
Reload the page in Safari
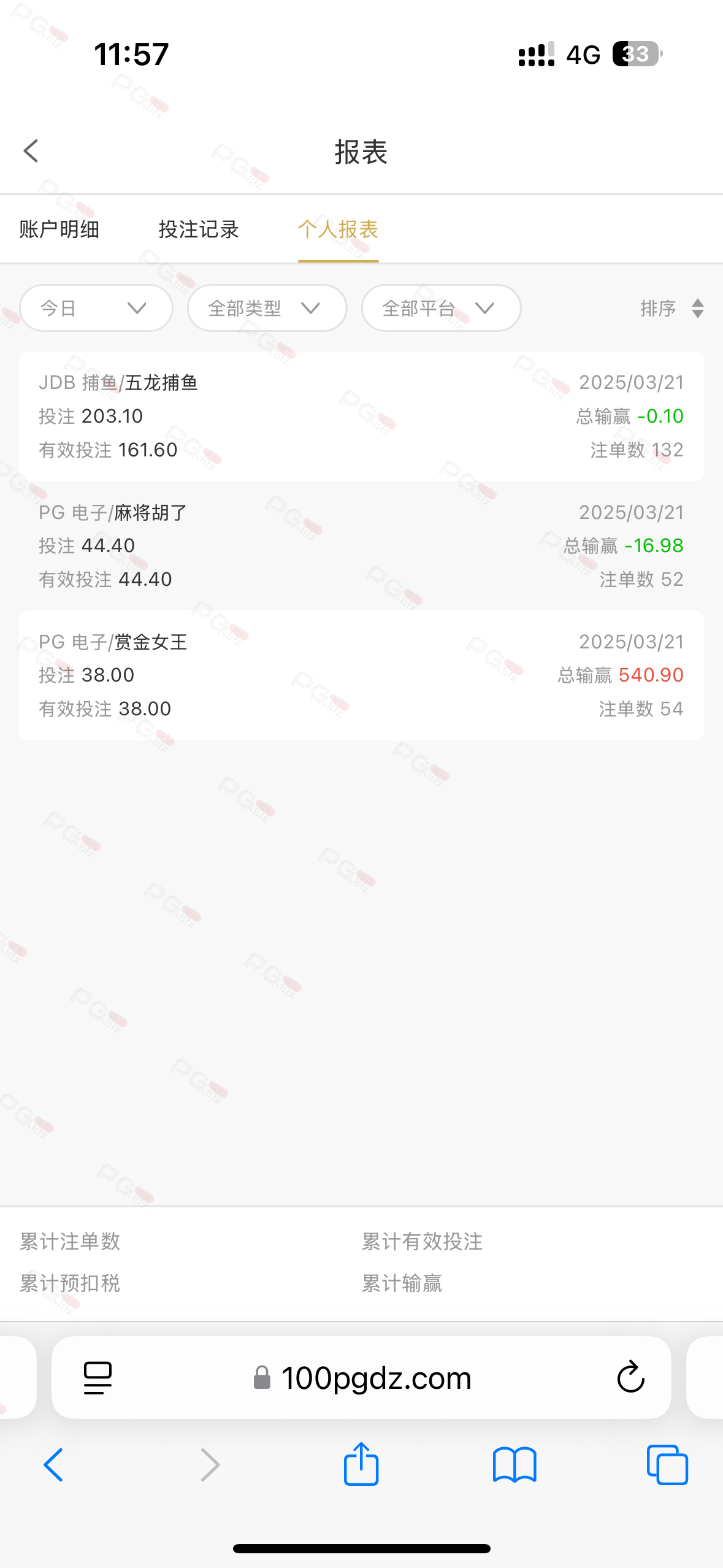(630, 1377)
